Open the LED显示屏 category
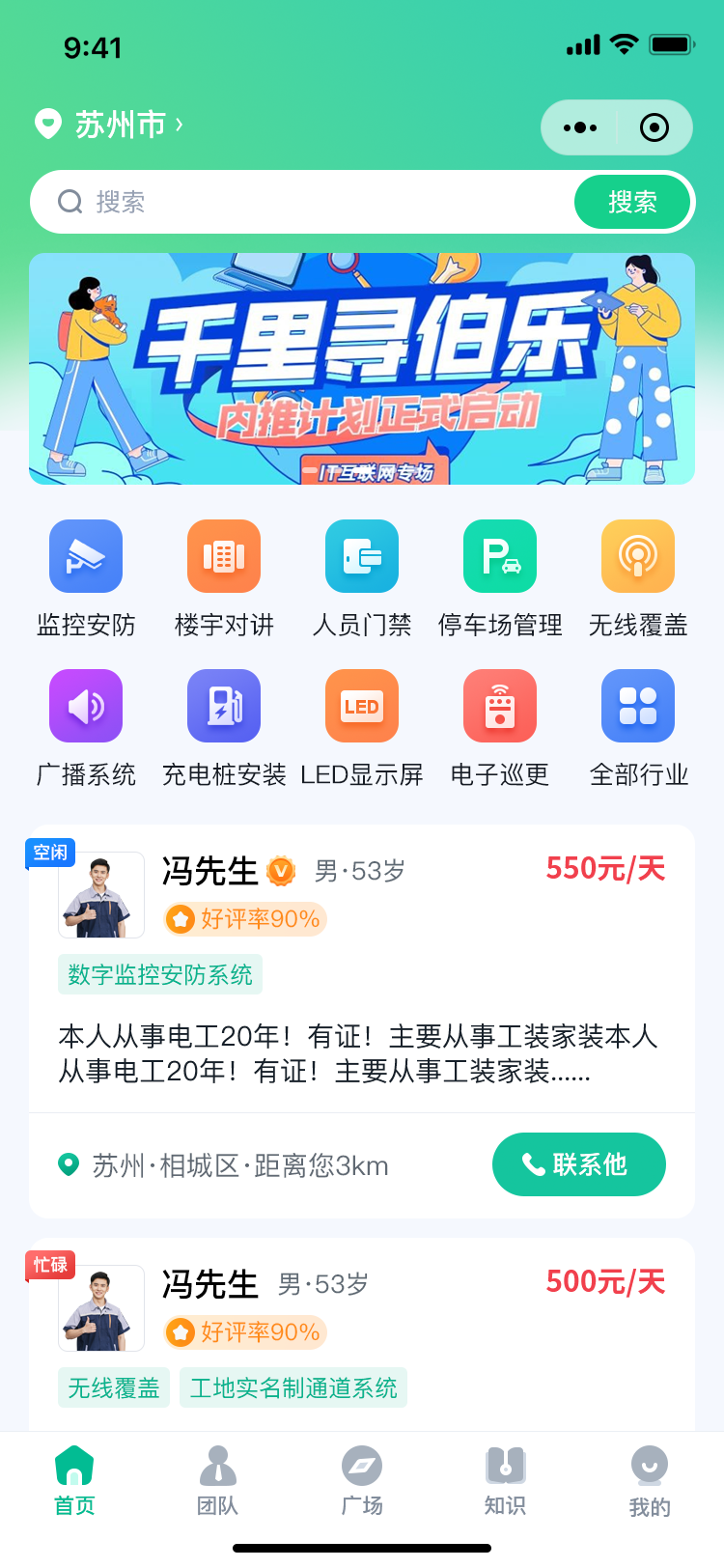 362,707
